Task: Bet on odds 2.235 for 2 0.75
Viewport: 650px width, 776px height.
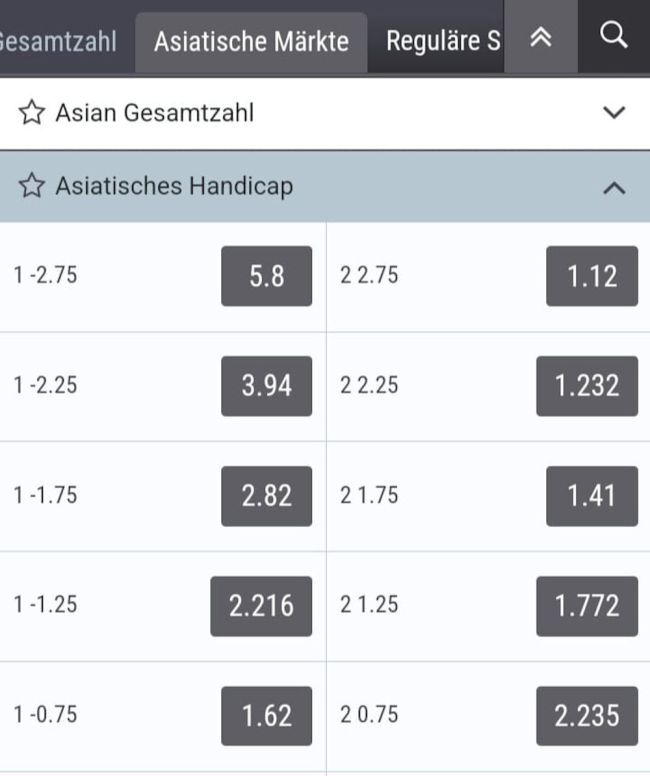Action: [586, 716]
